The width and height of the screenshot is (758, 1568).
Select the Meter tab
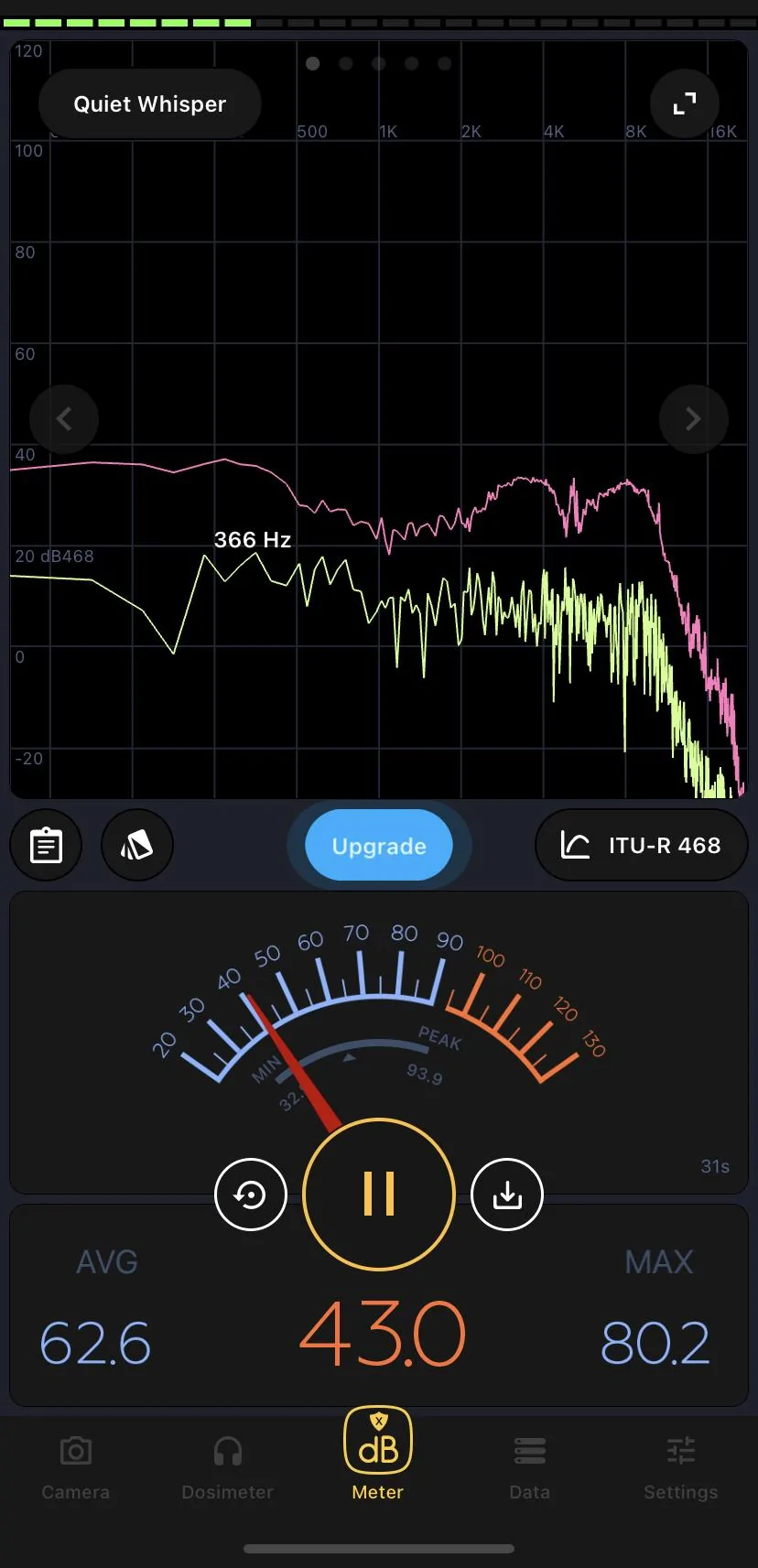pos(378,1455)
